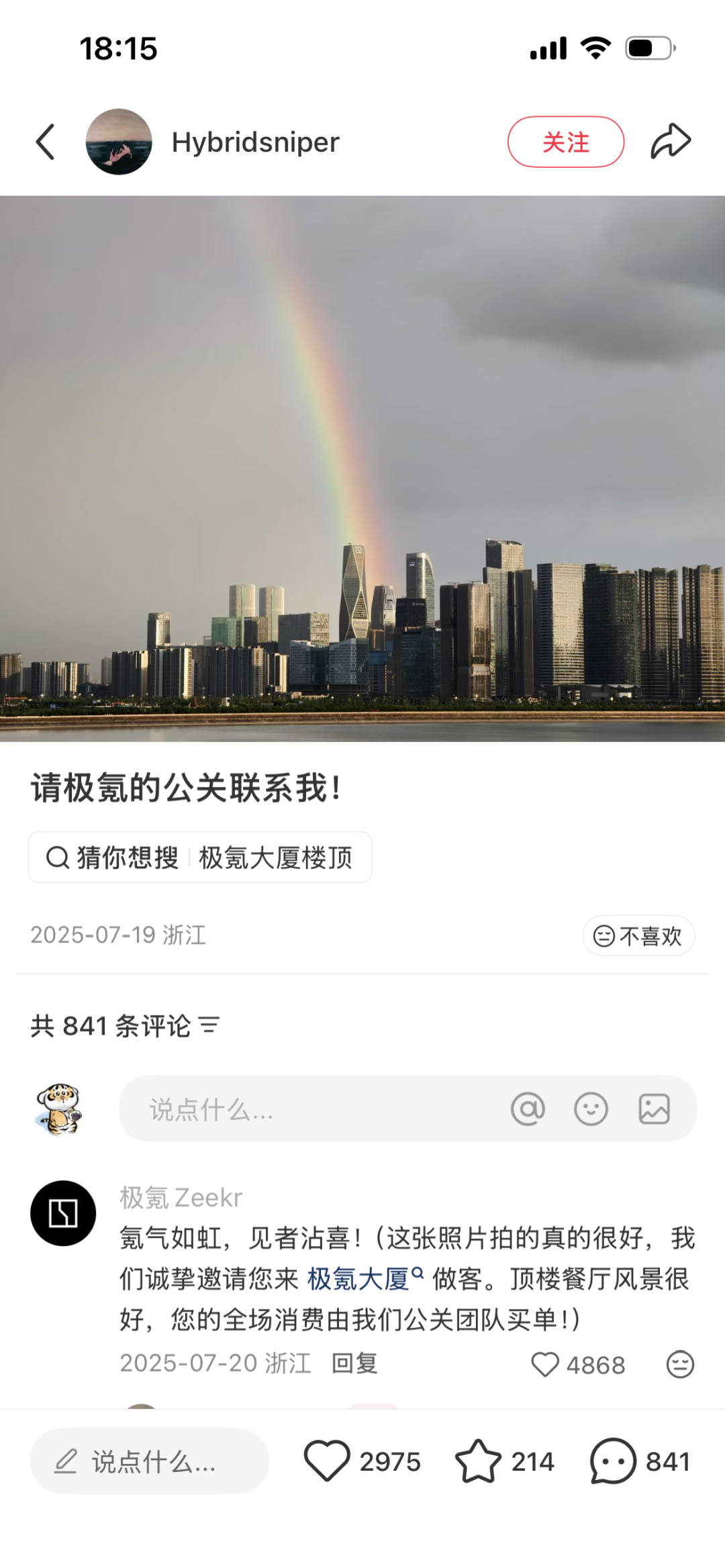725x1568 pixels.
Task: Reply to 极氪 Zeekr's comment via 回复
Action: pyautogui.click(x=354, y=1363)
